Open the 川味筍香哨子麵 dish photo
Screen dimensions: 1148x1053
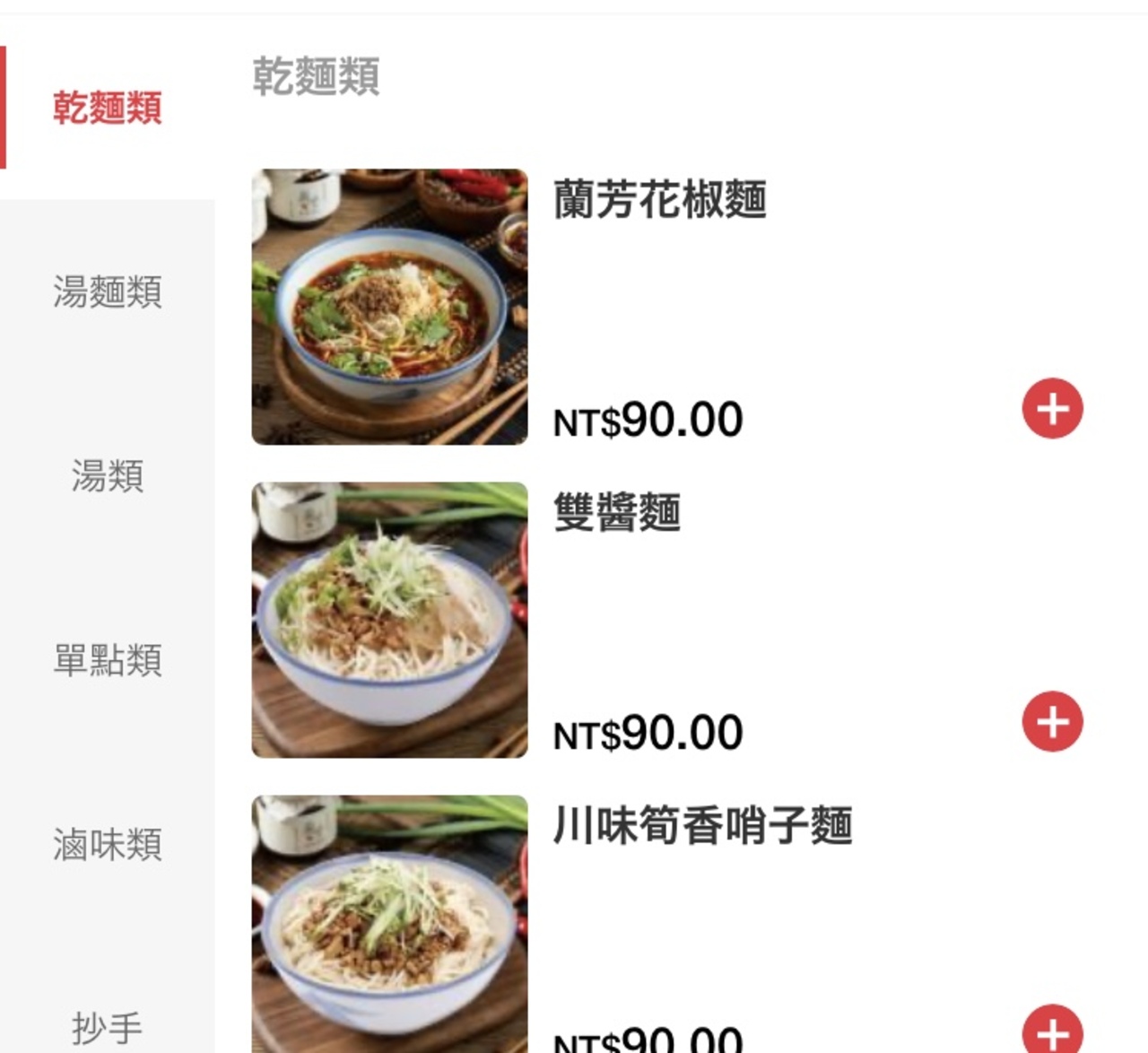click(x=389, y=924)
